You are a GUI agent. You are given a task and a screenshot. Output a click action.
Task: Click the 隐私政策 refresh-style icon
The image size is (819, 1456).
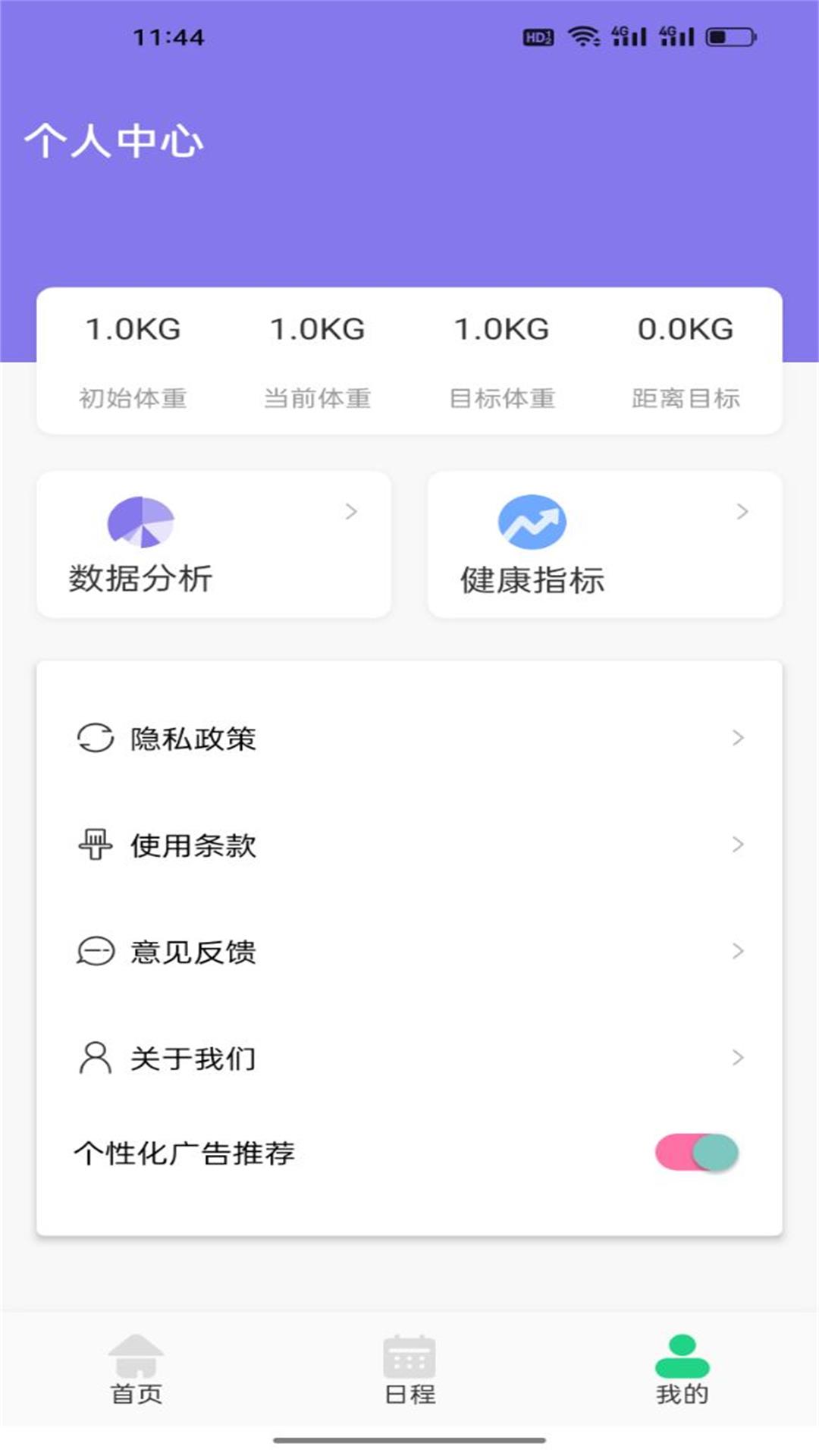point(94,739)
